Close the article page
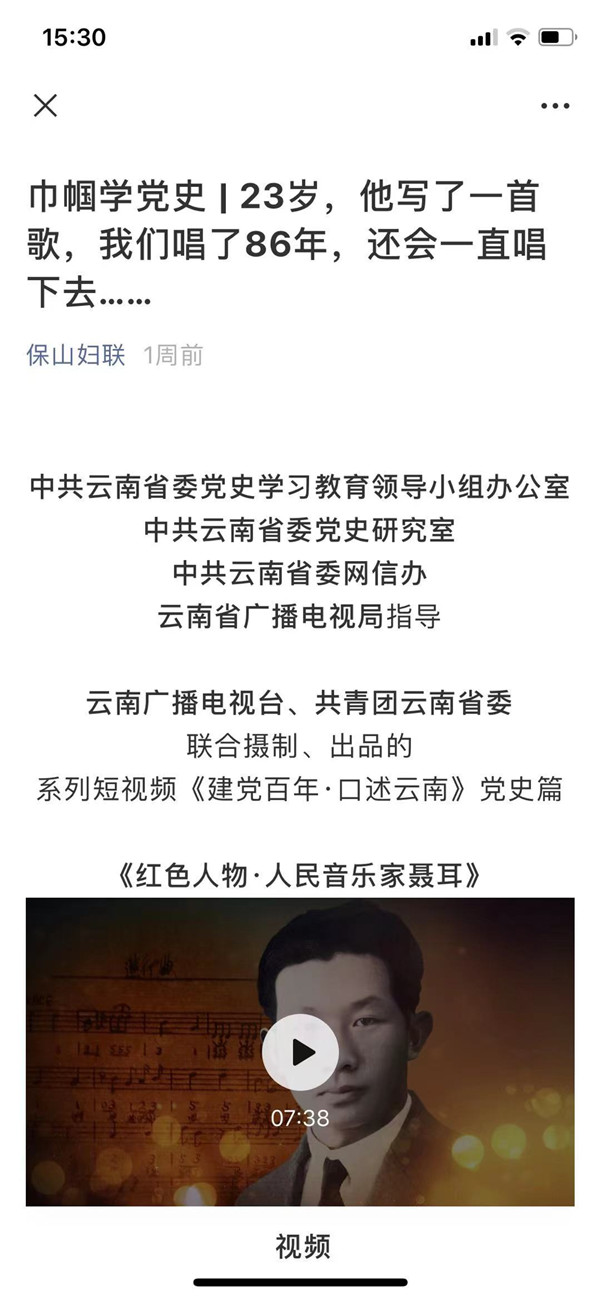Image resolution: width=600 pixels, height=1299 pixels. (x=45, y=105)
